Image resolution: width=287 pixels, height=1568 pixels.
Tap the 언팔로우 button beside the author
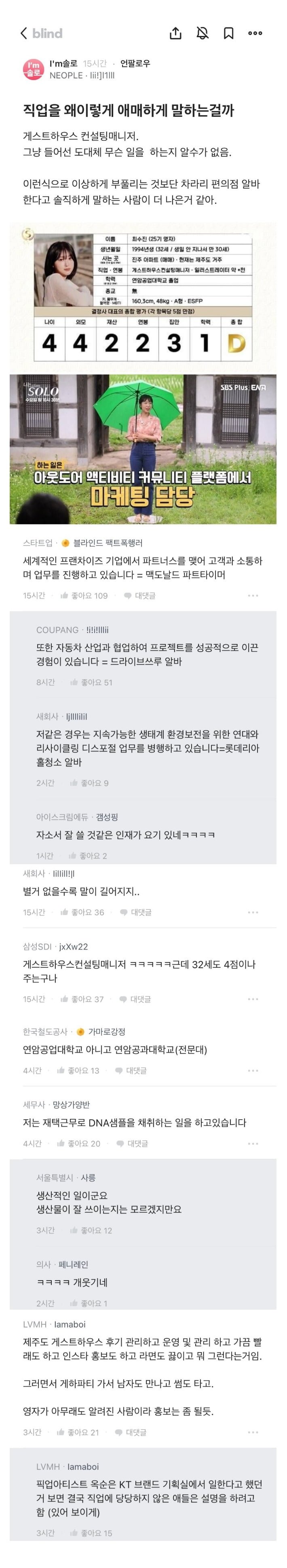click(x=135, y=63)
